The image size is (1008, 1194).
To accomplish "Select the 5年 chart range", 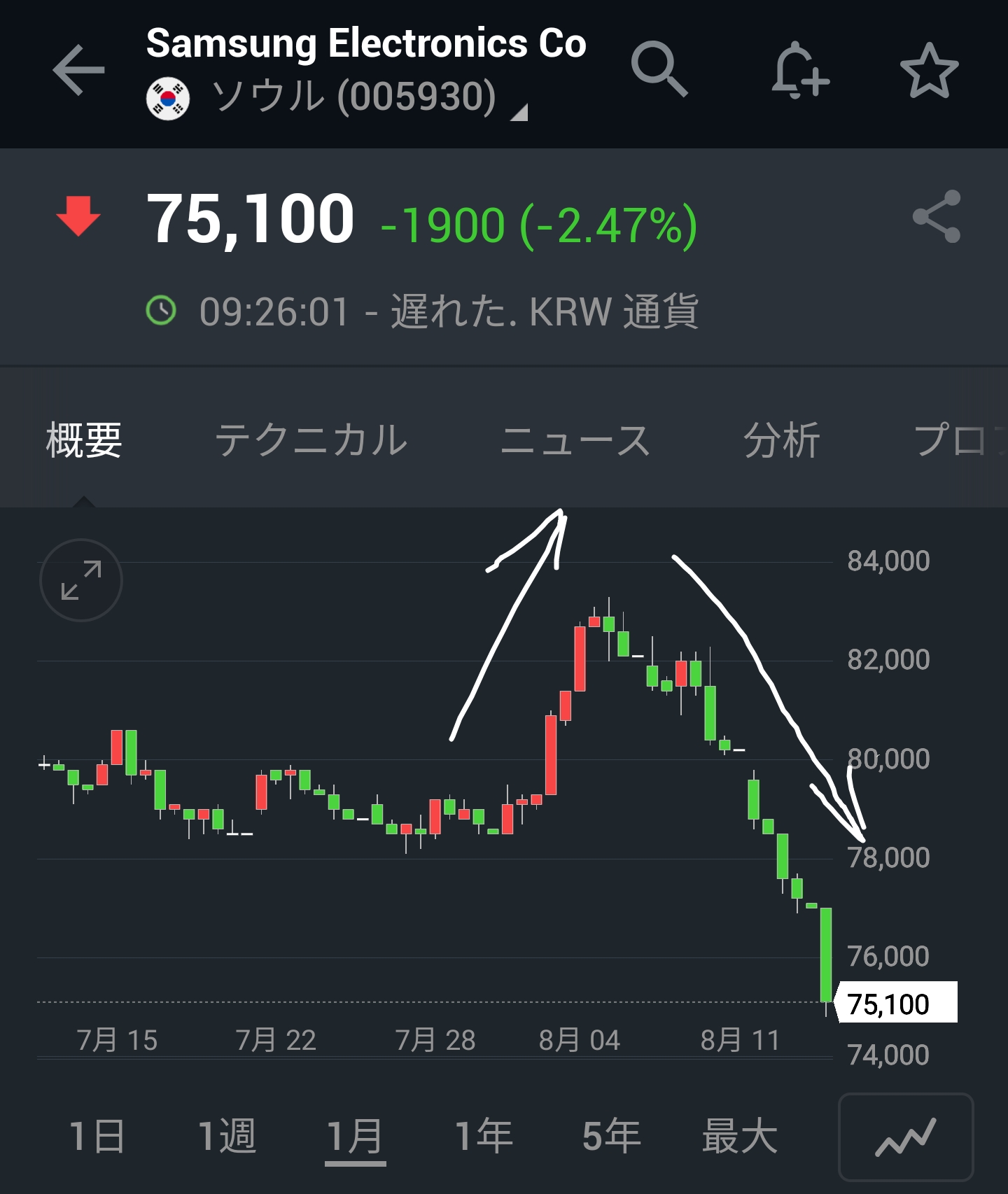I will coord(612,1135).
